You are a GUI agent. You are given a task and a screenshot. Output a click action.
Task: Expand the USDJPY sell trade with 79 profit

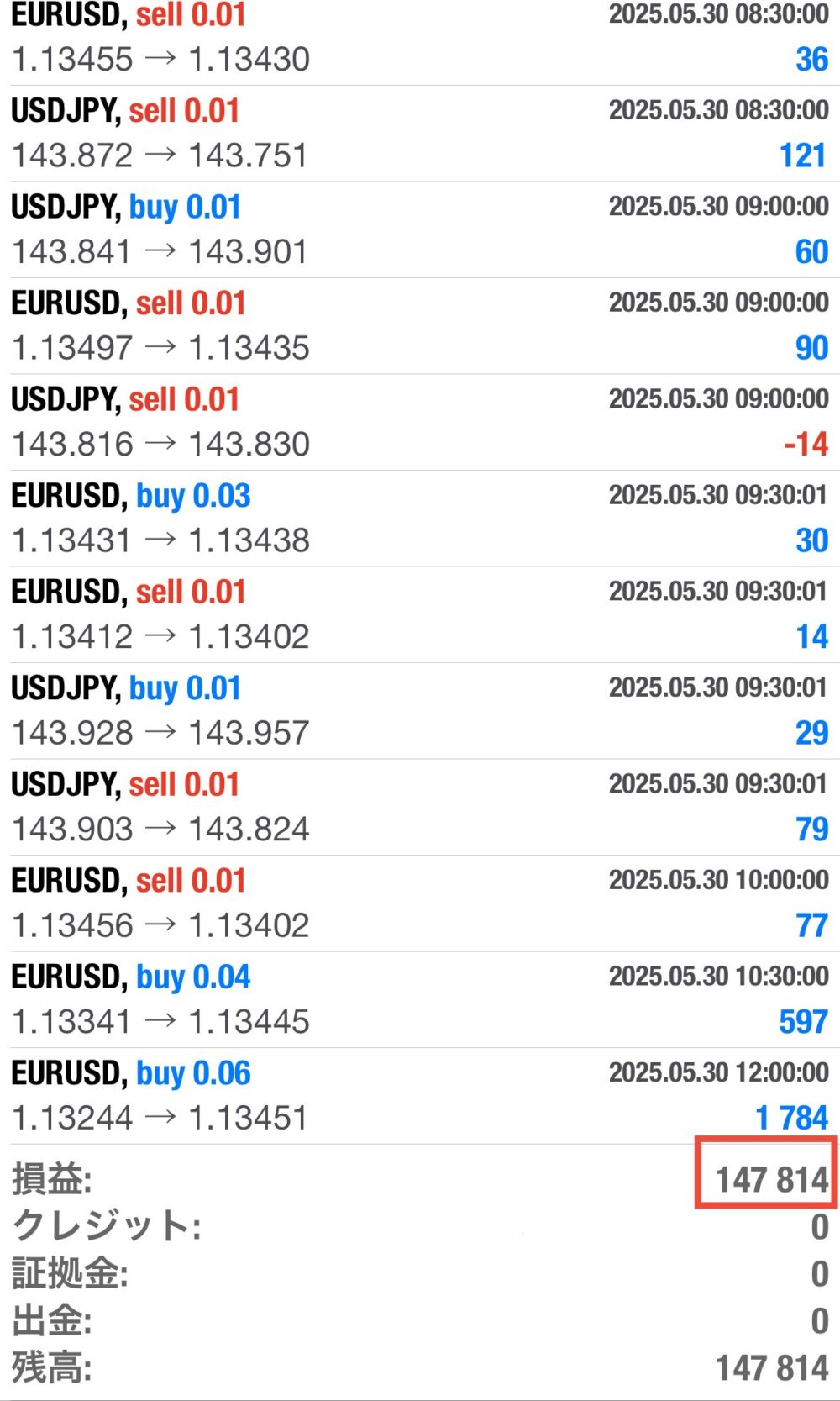(x=420, y=808)
